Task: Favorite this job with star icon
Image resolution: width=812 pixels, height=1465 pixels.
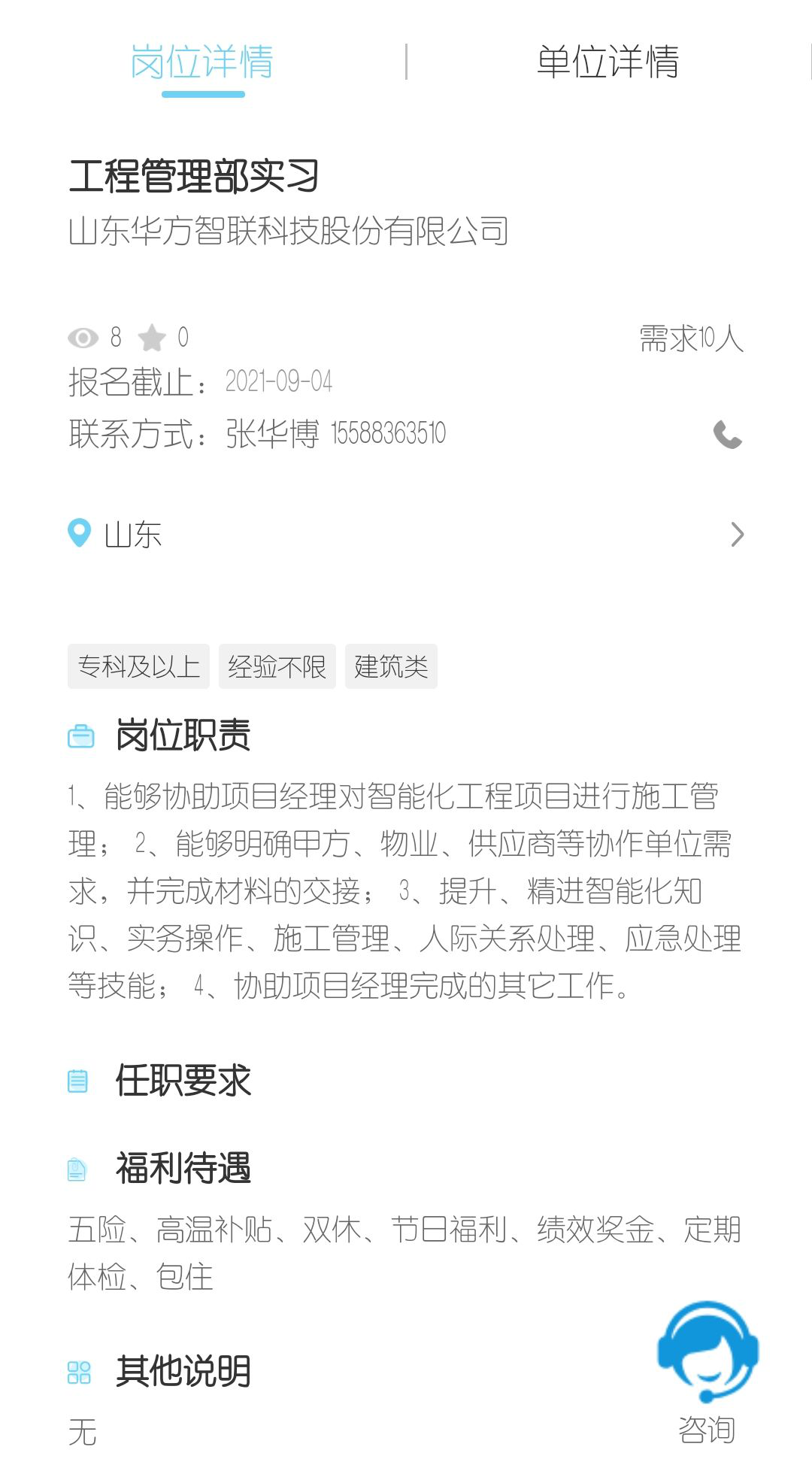Action: tap(152, 338)
